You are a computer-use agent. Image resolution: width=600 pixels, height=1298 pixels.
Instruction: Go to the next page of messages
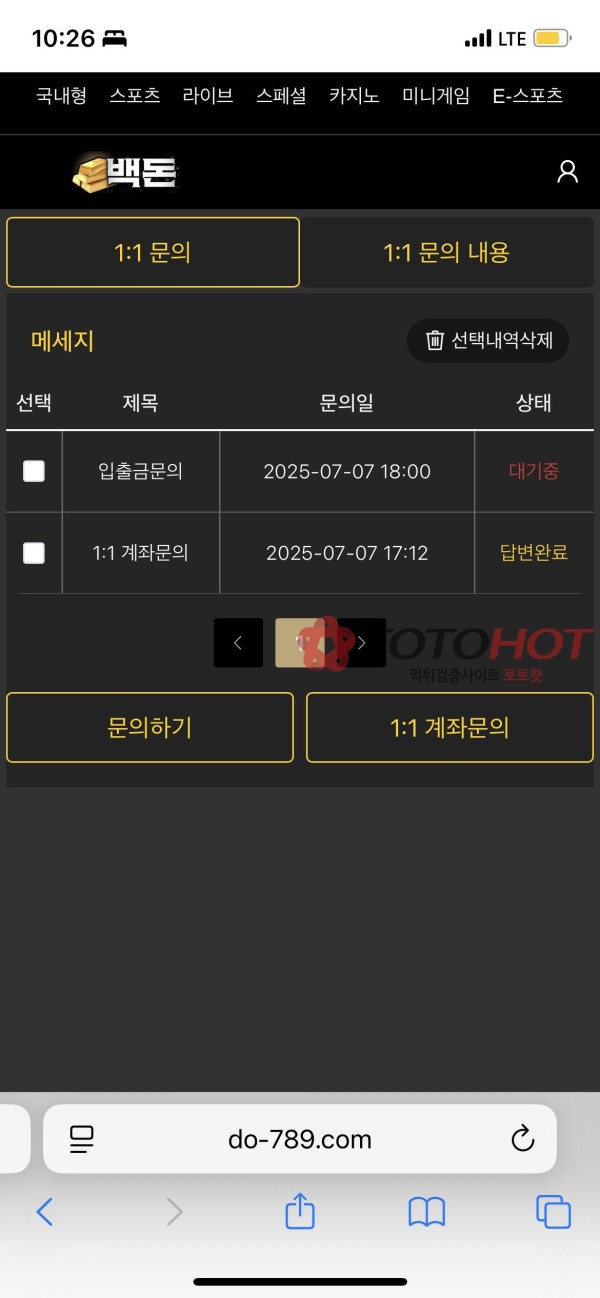[x=362, y=643]
